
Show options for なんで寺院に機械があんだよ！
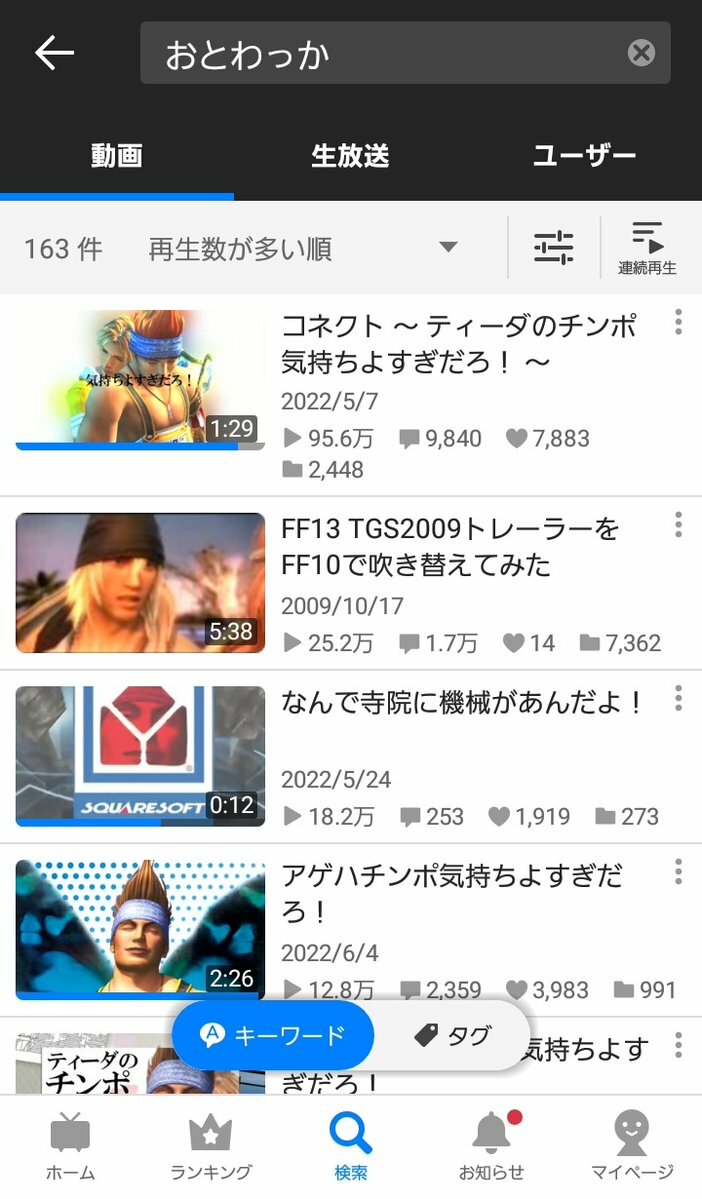678,698
